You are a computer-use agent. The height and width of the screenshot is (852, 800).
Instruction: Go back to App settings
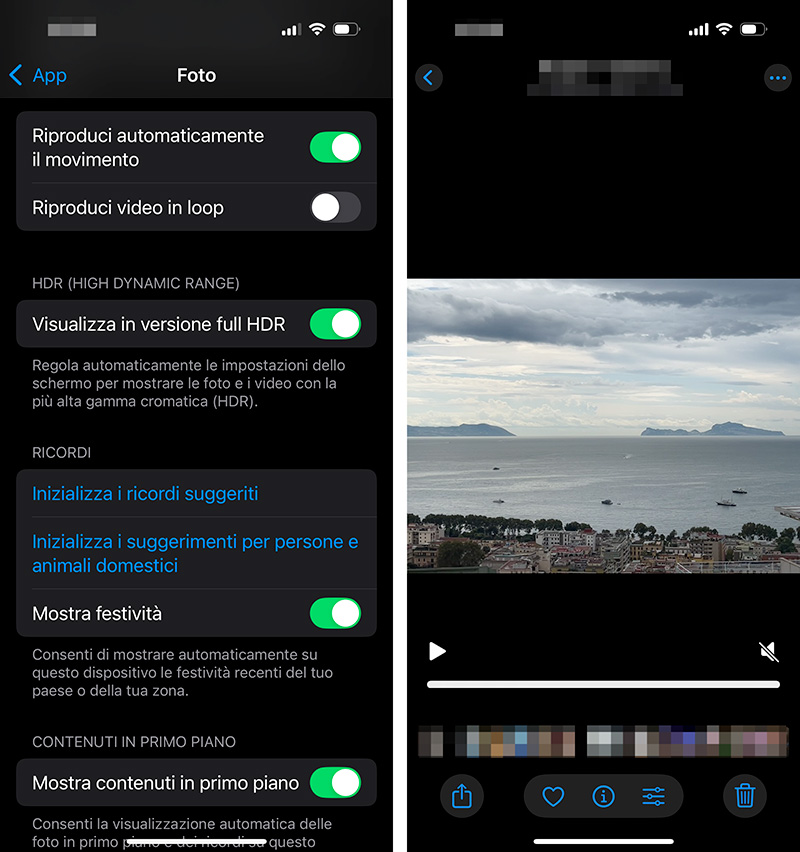point(38,75)
